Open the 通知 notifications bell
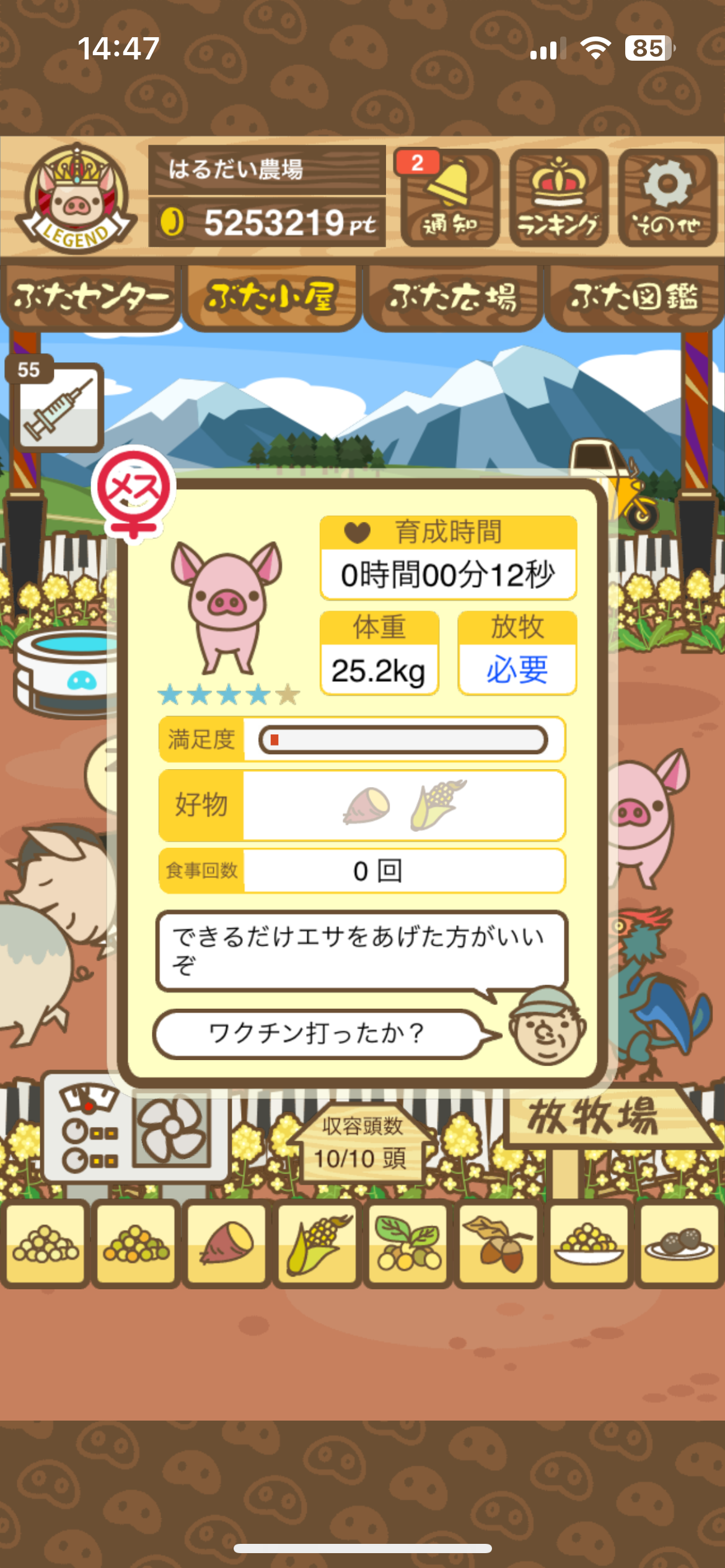Image resolution: width=725 pixels, height=1568 pixels. click(x=450, y=198)
